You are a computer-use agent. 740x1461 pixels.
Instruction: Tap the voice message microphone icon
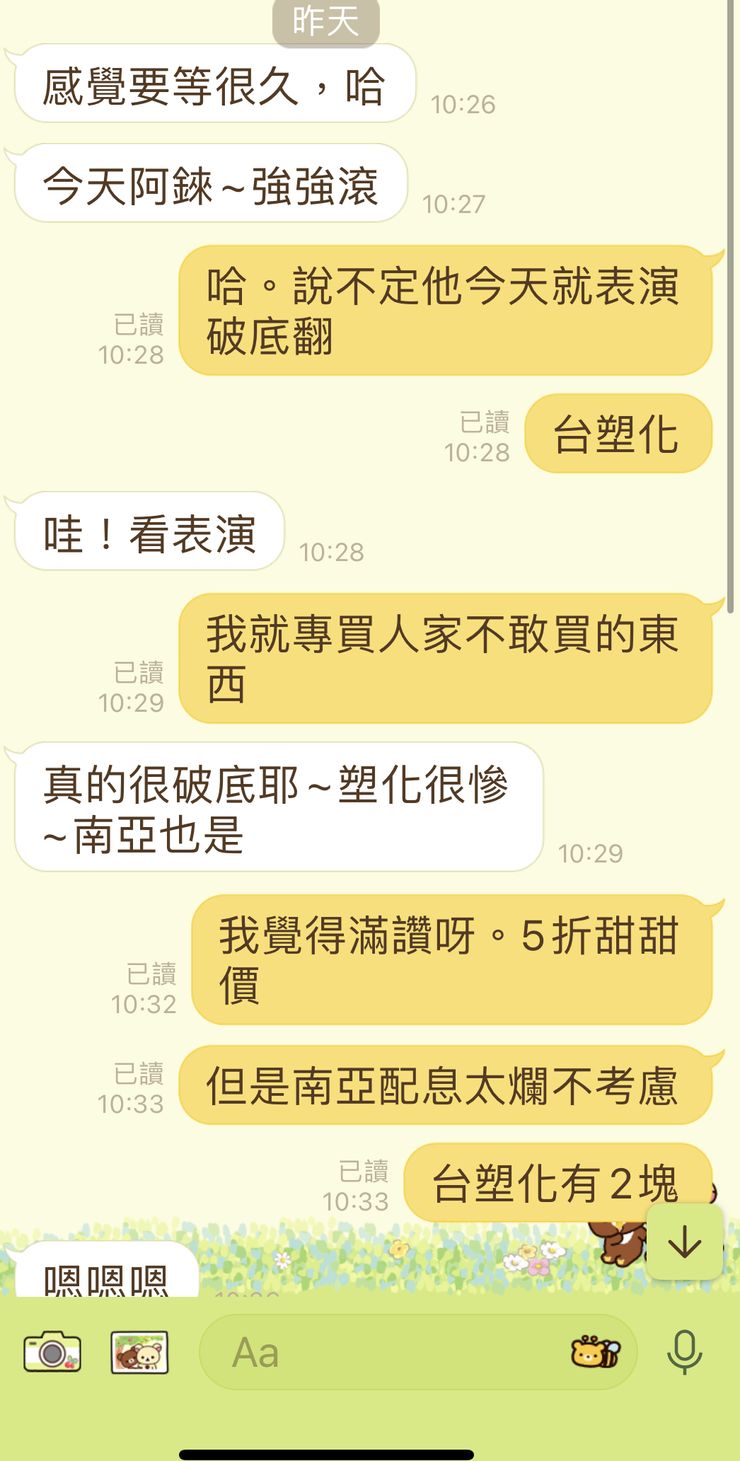point(686,1352)
